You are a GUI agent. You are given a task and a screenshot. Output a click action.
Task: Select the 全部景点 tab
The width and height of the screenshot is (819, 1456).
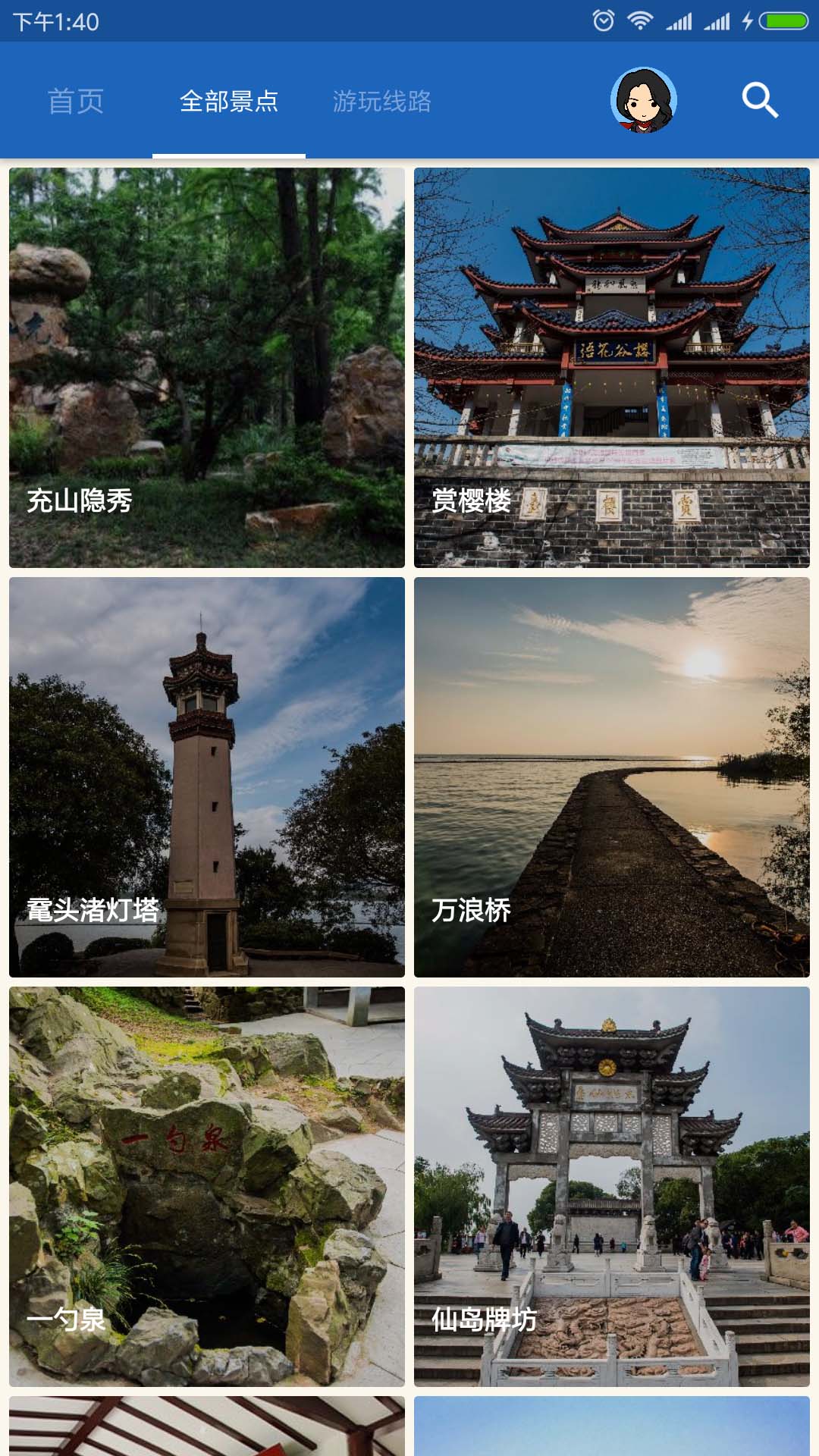pos(228,101)
